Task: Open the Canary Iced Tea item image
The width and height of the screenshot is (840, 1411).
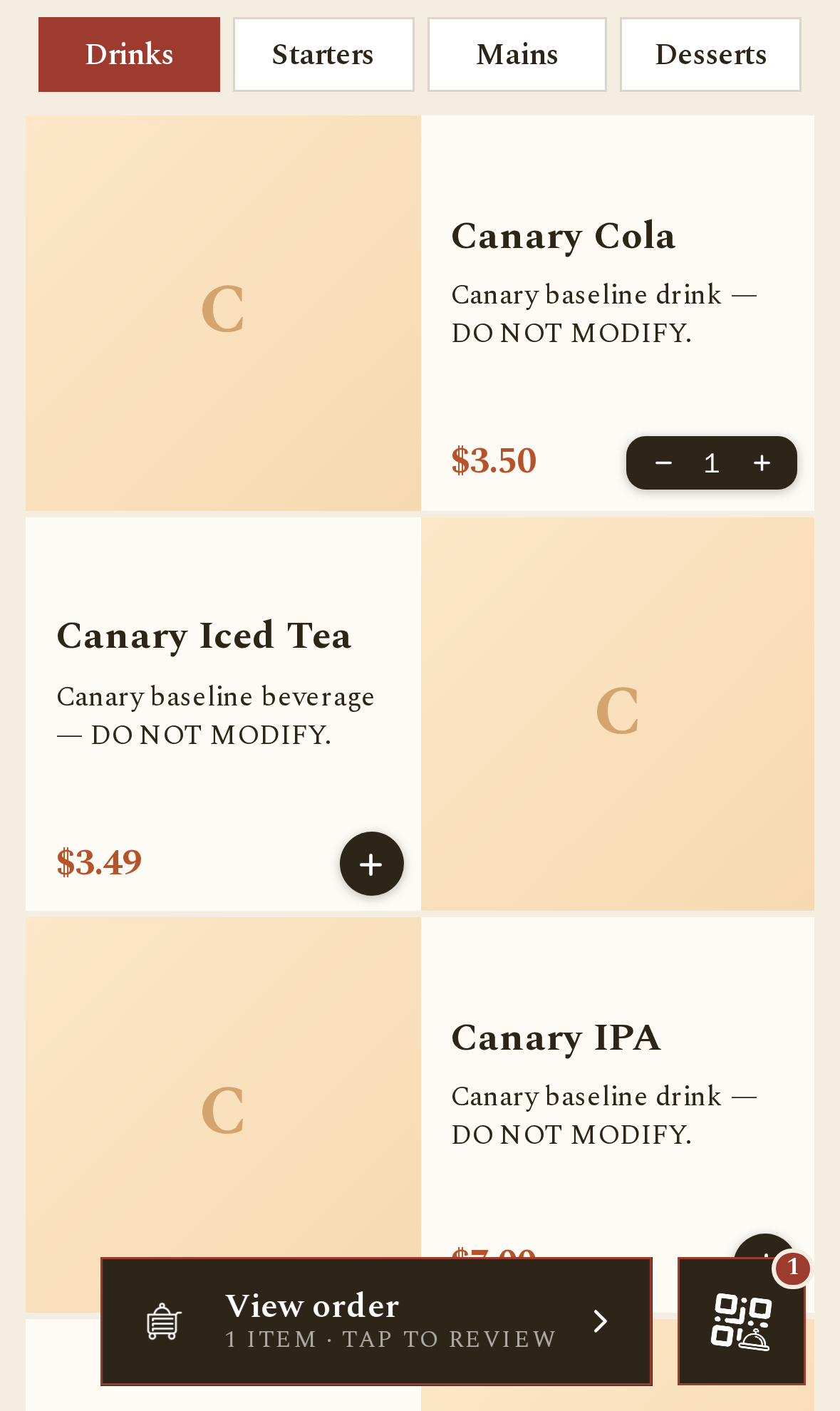Action: (x=618, y=713)
